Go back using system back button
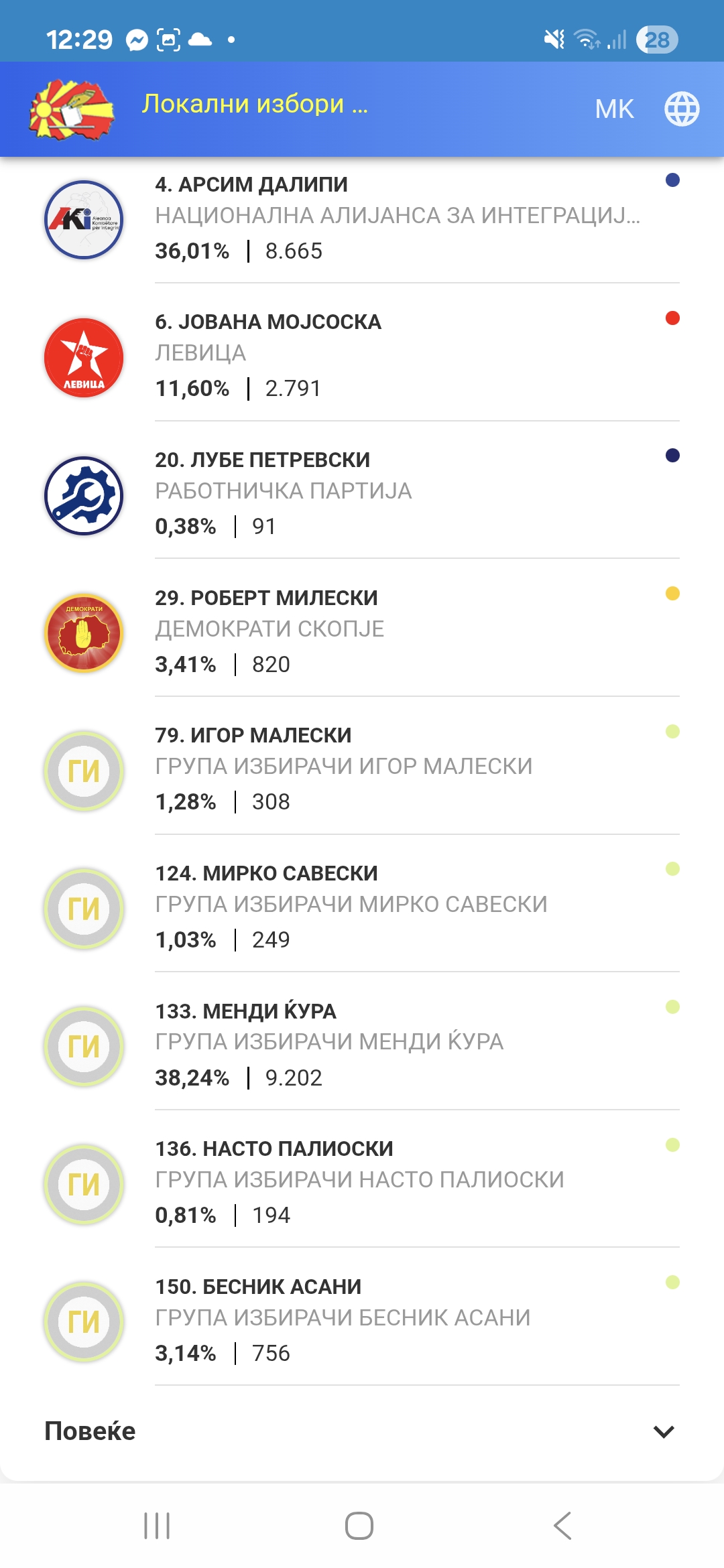The width and height of the screenshot is (724, 1568). [x=562, y=1526]
